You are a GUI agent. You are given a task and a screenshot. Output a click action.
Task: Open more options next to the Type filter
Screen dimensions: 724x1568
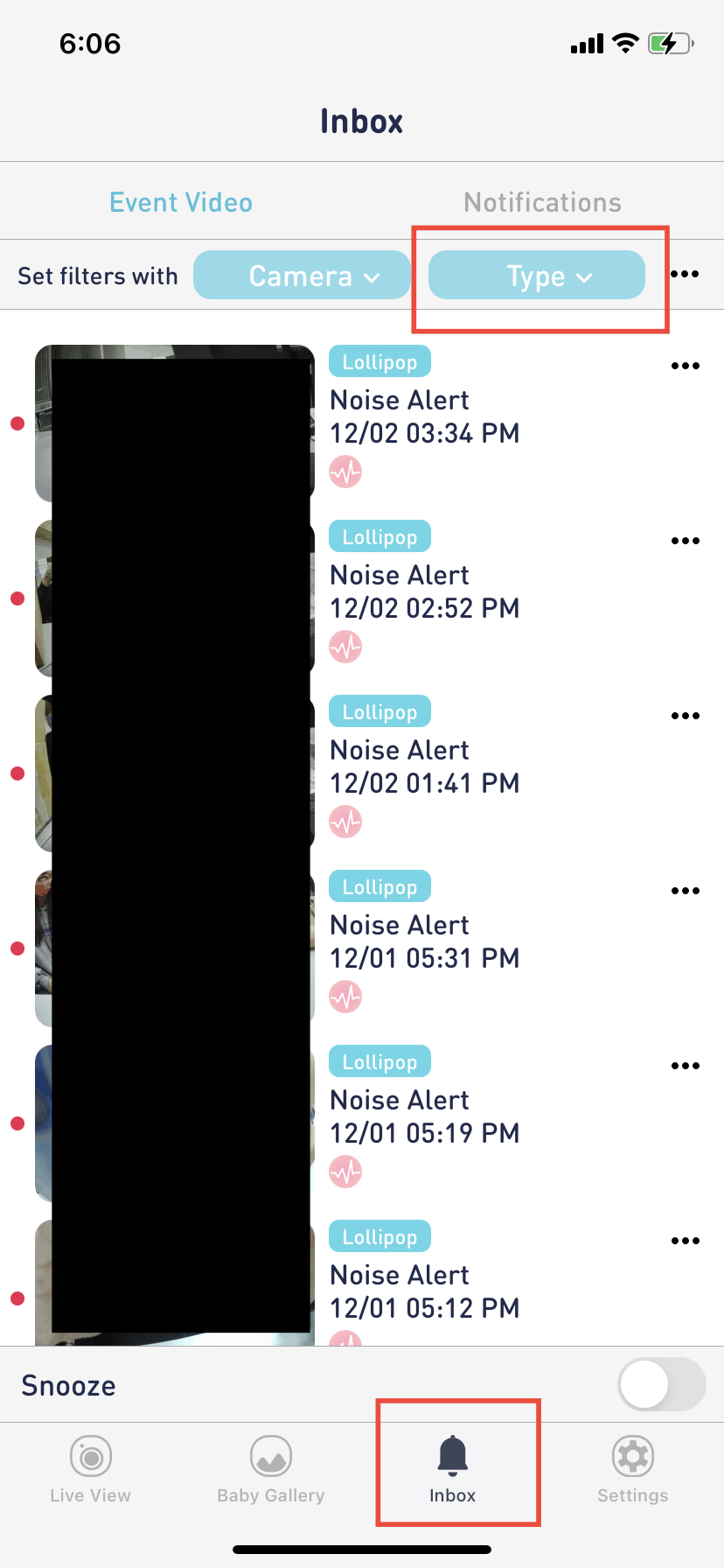[685, 274]
